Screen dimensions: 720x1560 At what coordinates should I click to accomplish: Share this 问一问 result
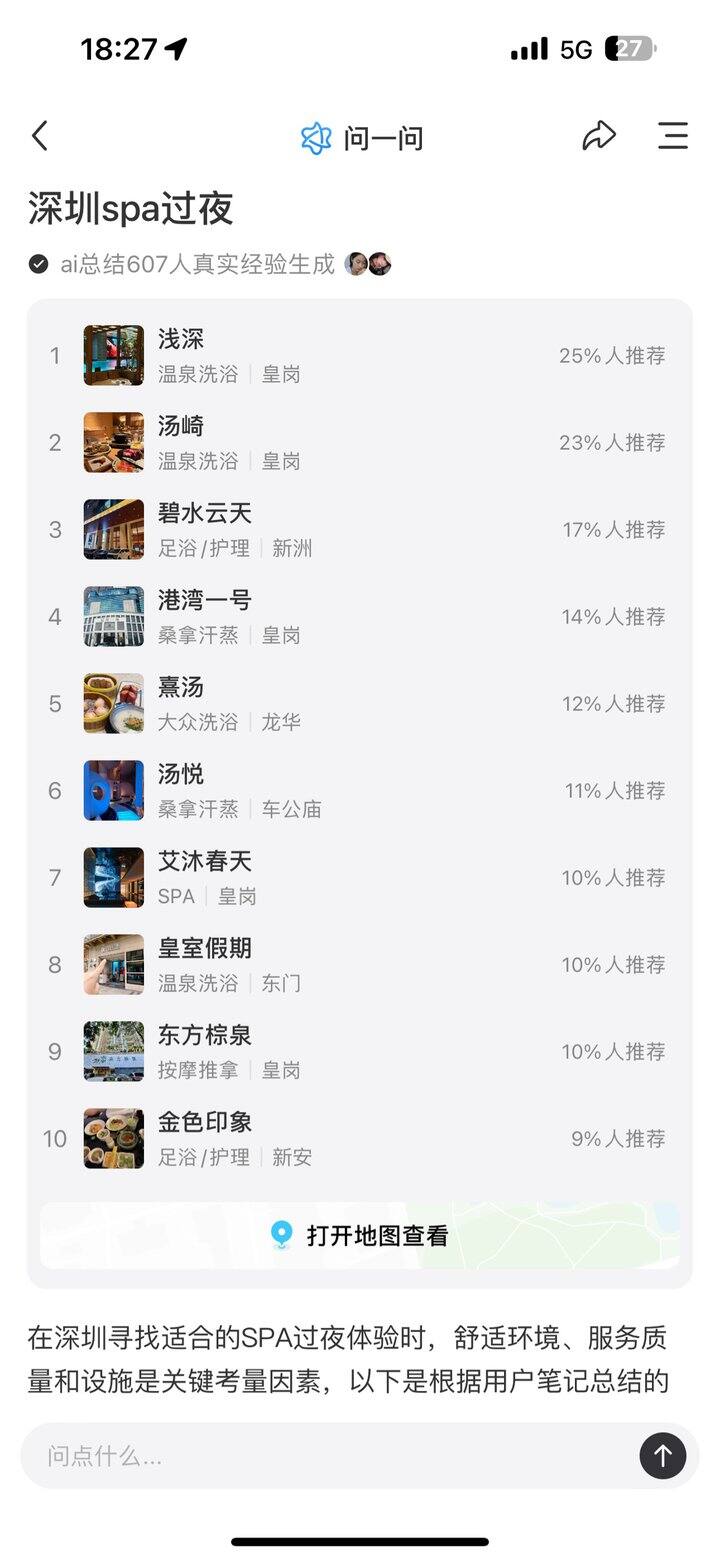[599, 136]
